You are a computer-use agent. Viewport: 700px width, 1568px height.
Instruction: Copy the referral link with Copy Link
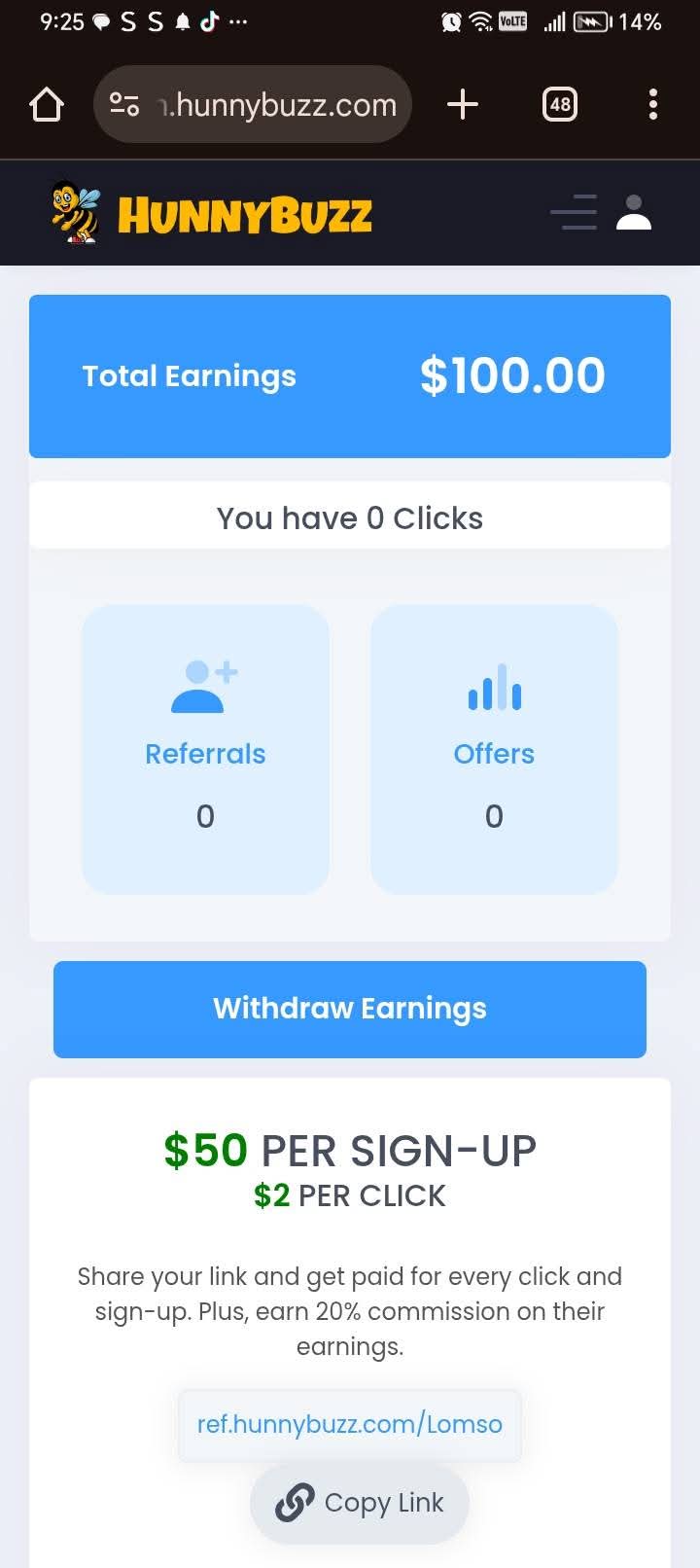(360, 1503)
